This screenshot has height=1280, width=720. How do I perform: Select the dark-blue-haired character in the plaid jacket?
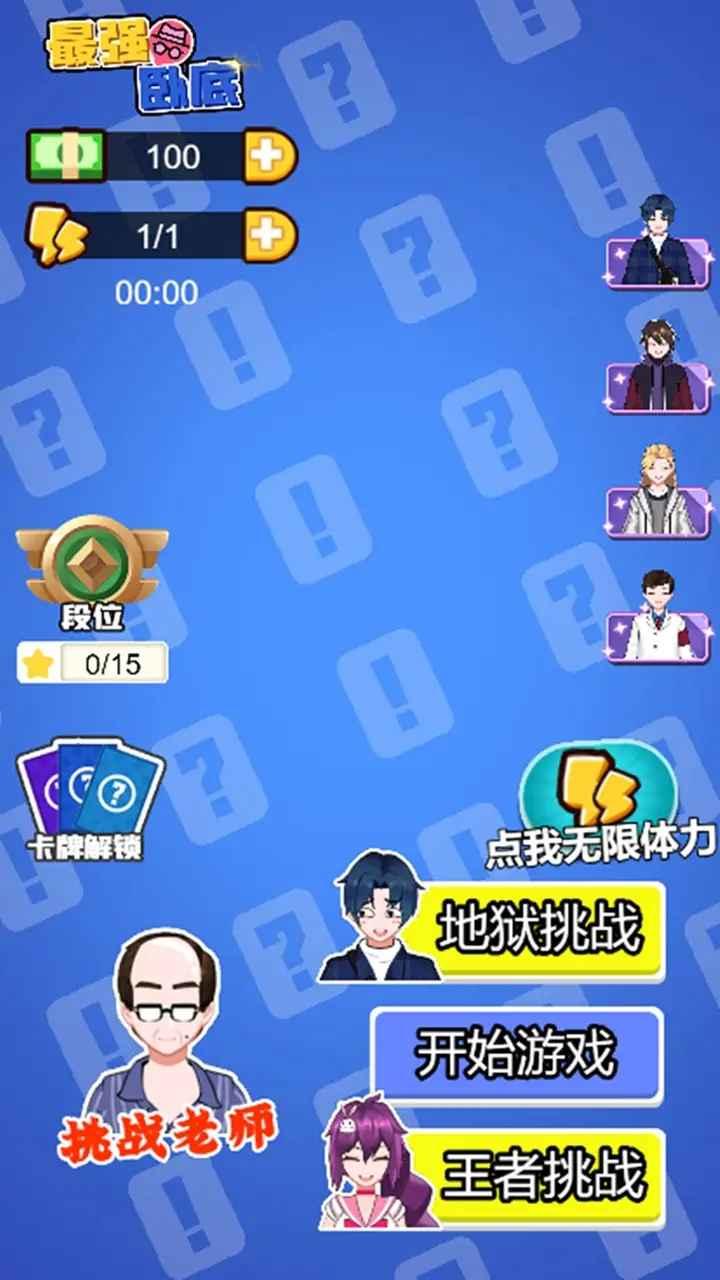click(657, 242)
